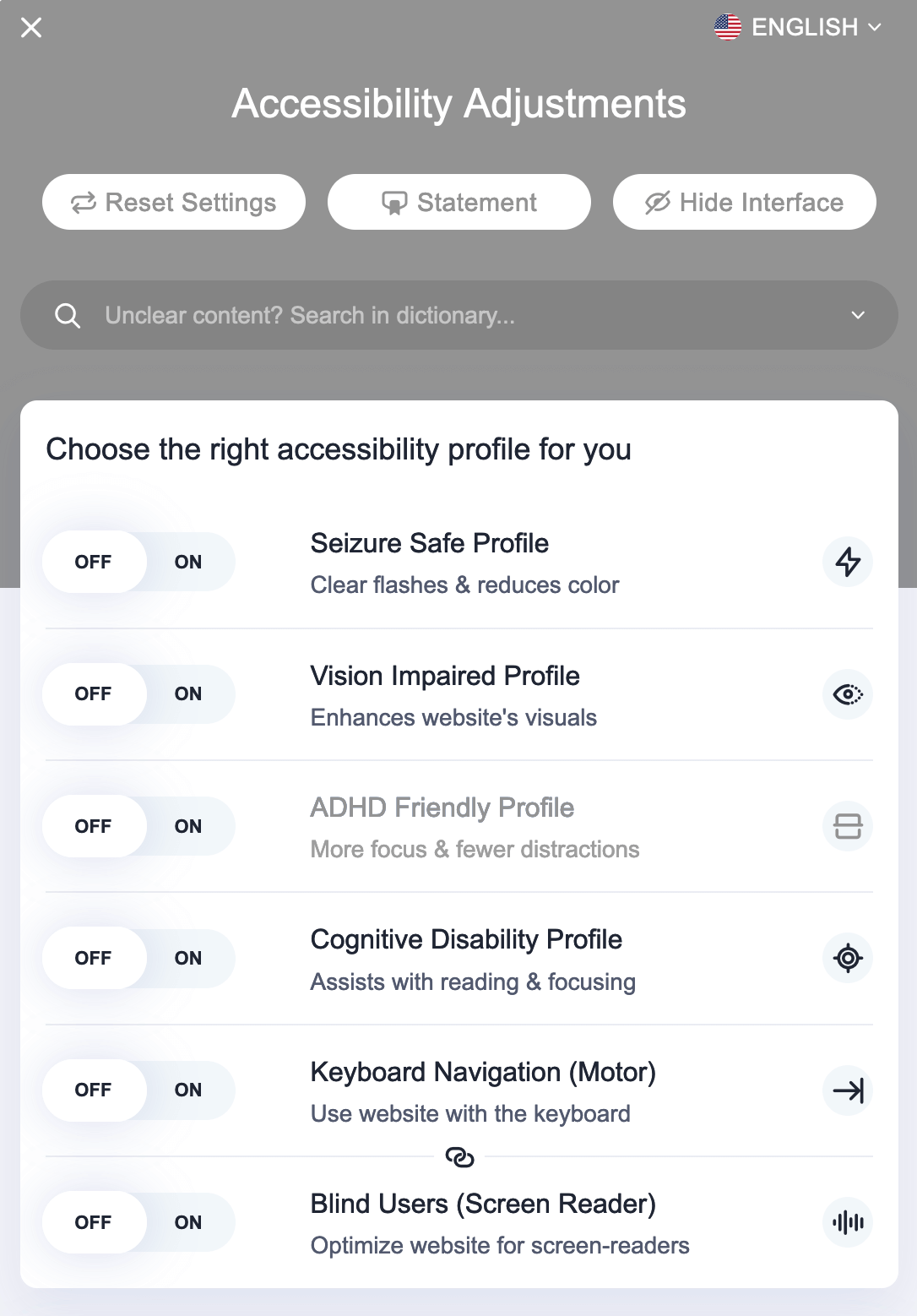The image size is (917, 1316).
Task: Click the US flag language selector
Action: (726, 26)
